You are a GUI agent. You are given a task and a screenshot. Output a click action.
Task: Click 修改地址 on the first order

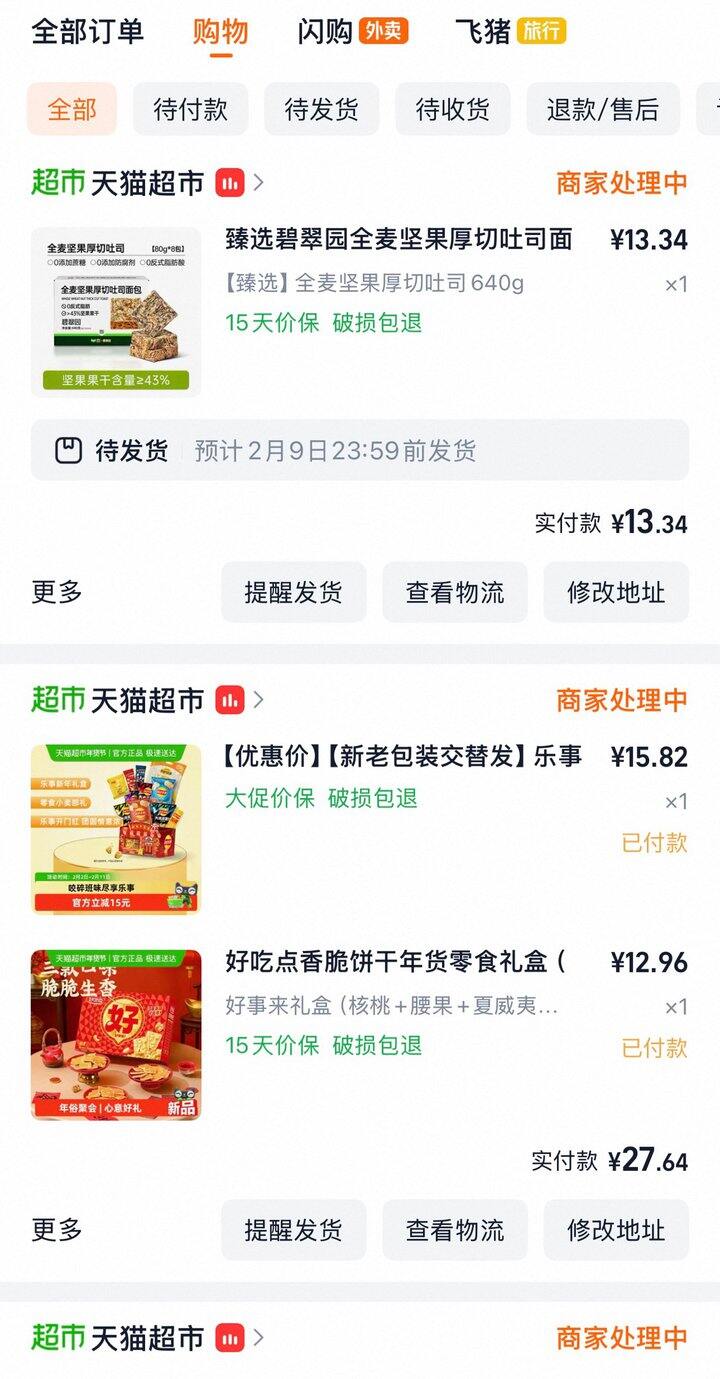615,592
